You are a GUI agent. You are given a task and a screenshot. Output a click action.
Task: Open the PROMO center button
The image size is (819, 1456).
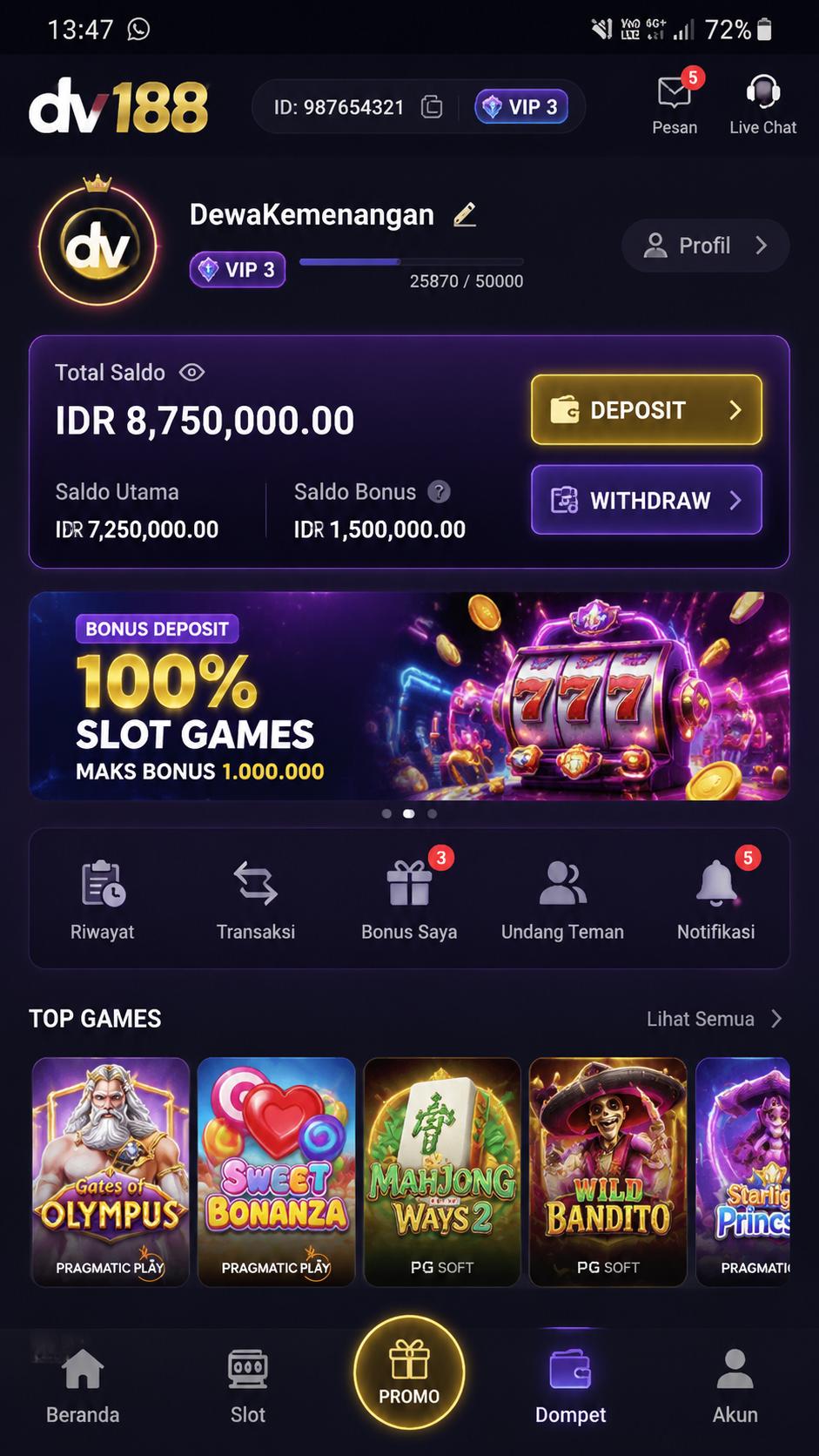[409, 1372]
